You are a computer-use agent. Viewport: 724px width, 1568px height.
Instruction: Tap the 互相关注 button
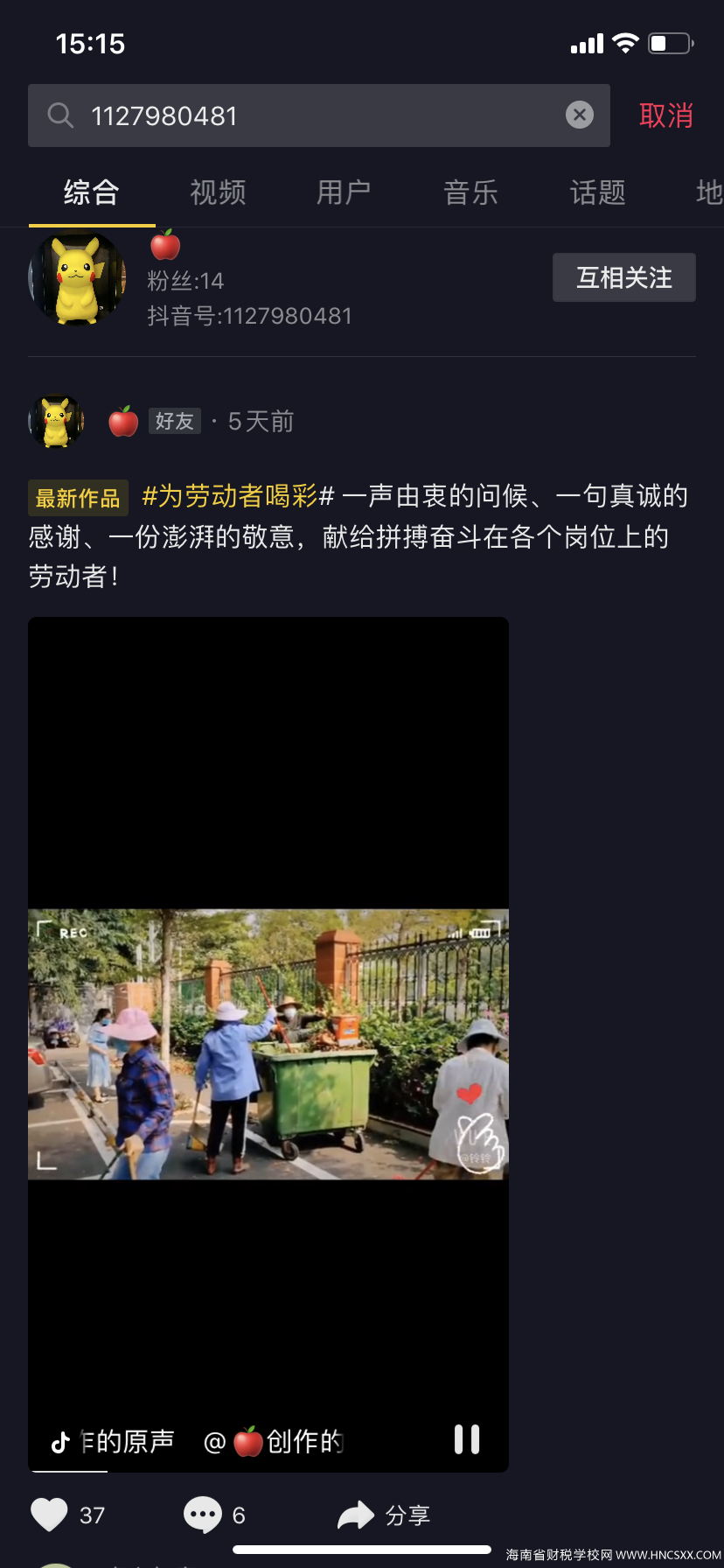[623, 277]
